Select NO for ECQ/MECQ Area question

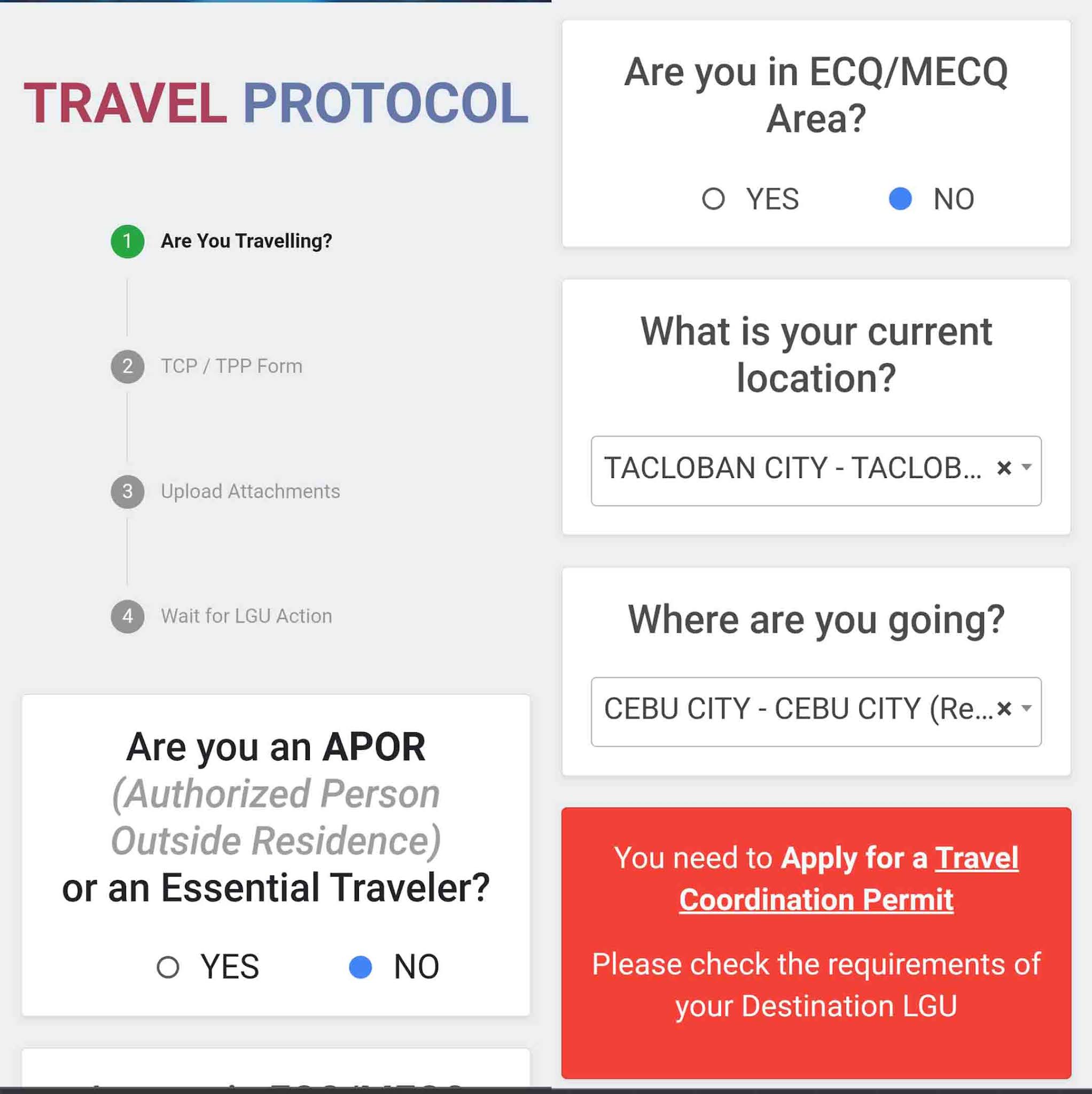[900, 199]
